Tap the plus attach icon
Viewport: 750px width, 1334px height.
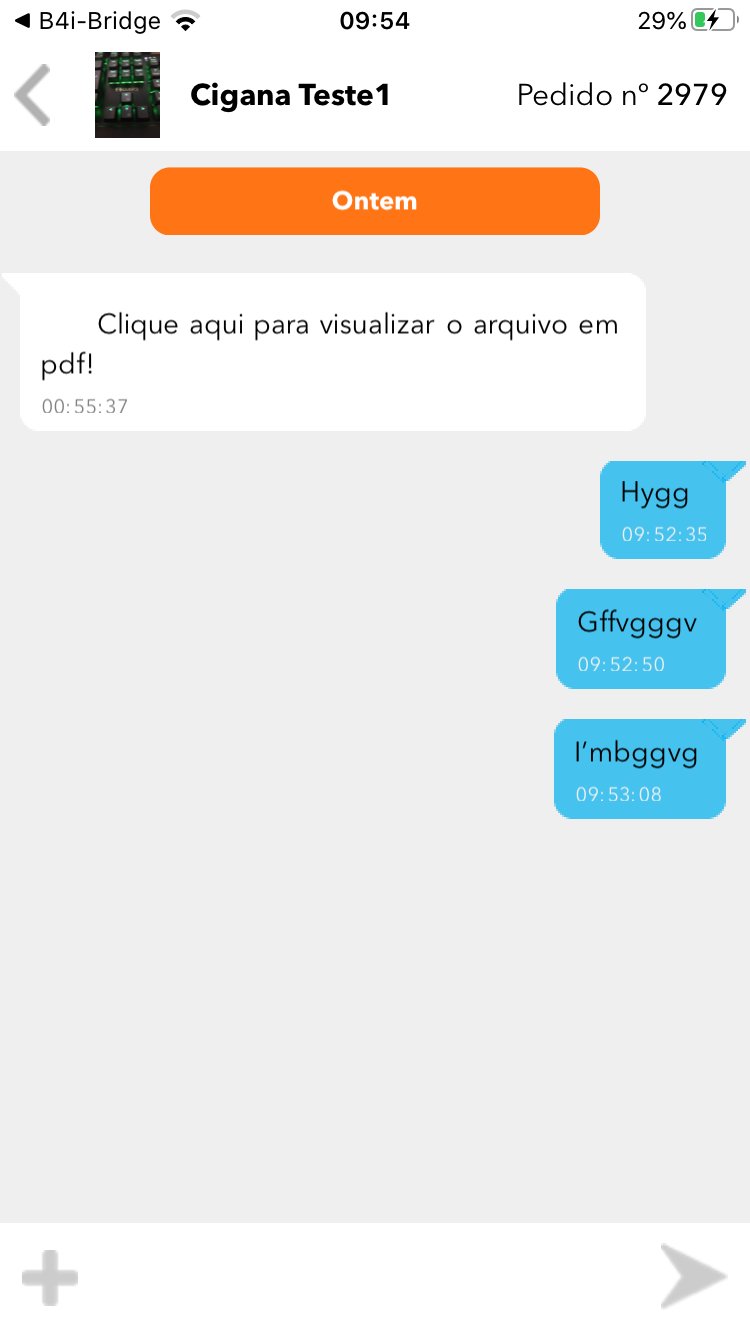[50, 1278]
